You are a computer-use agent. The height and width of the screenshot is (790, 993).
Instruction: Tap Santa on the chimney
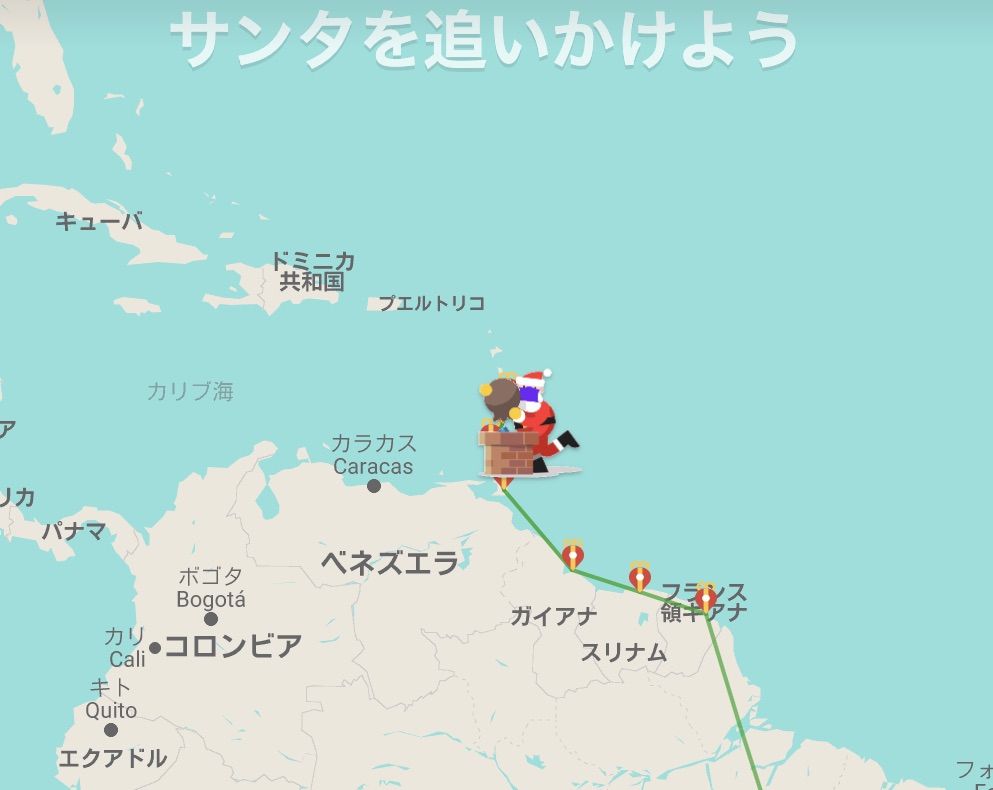point(528,421)
